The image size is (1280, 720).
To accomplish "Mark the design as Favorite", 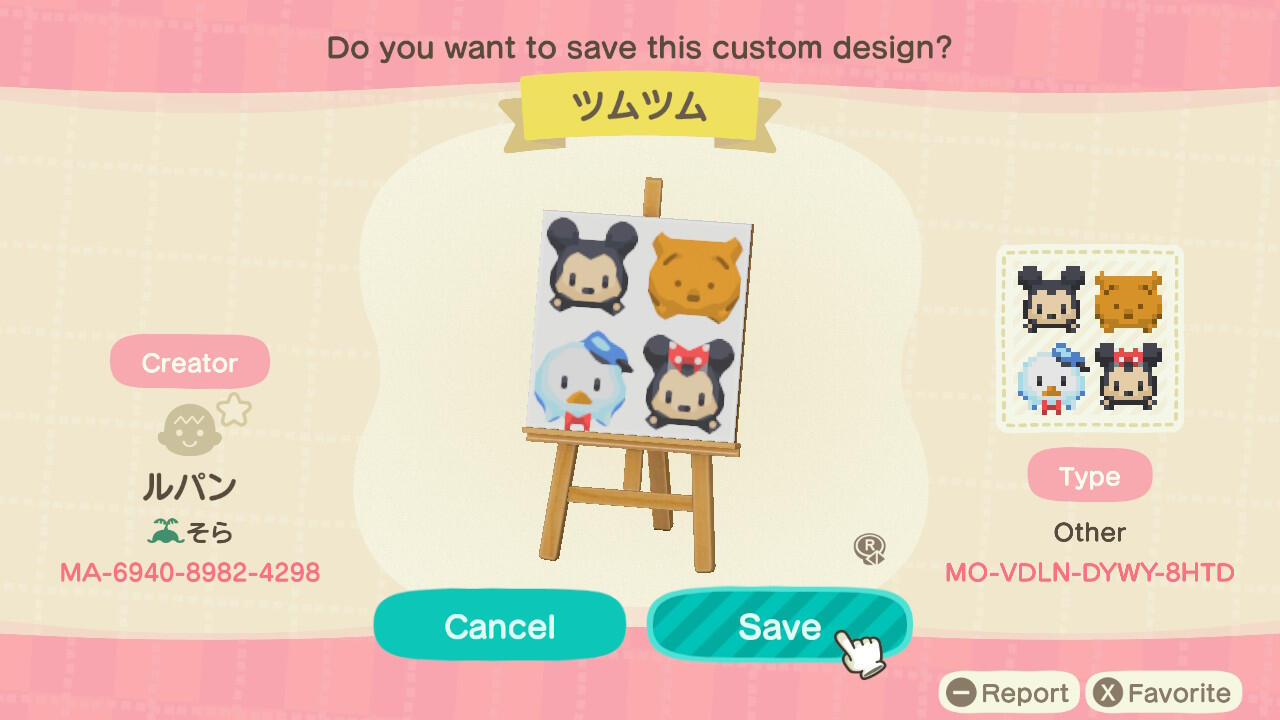I will pyautogui.click(x=1164, y=693).
